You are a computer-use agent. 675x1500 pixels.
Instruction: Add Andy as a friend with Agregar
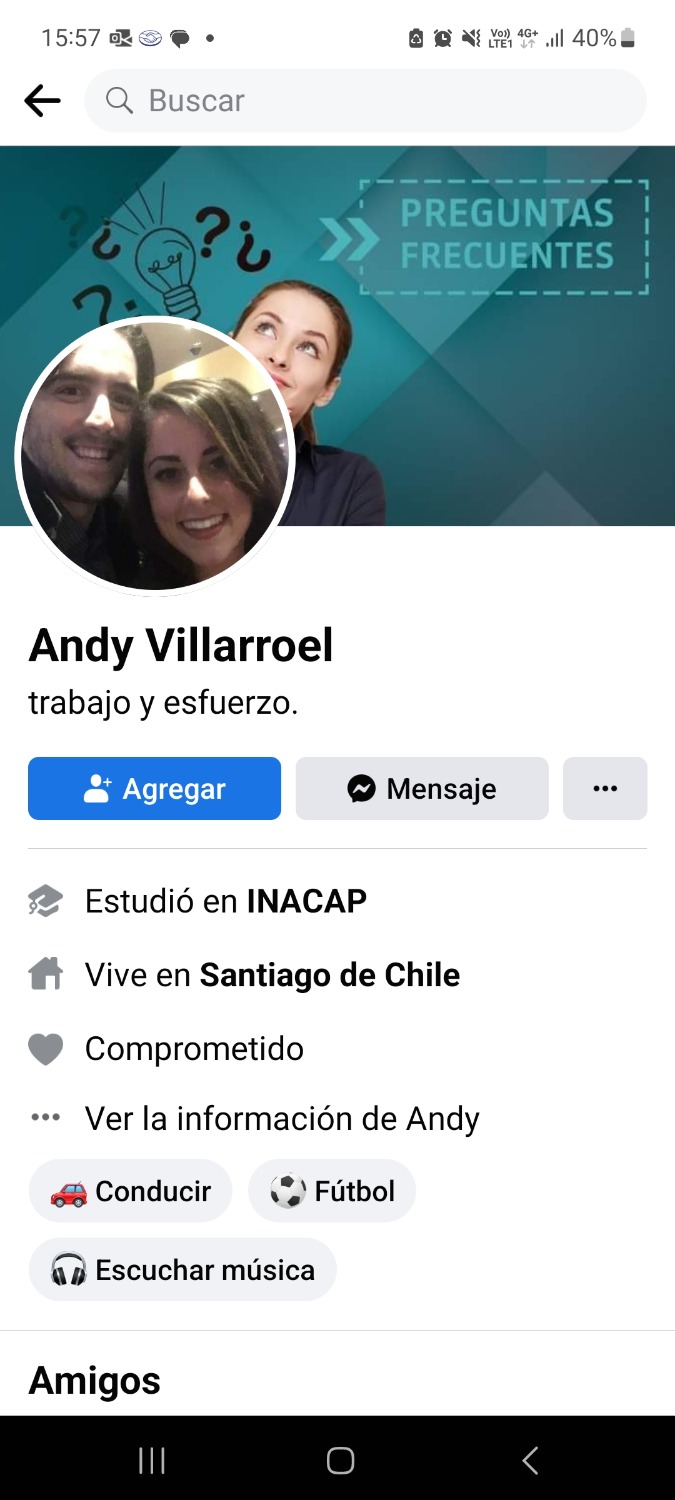[154, 789]
